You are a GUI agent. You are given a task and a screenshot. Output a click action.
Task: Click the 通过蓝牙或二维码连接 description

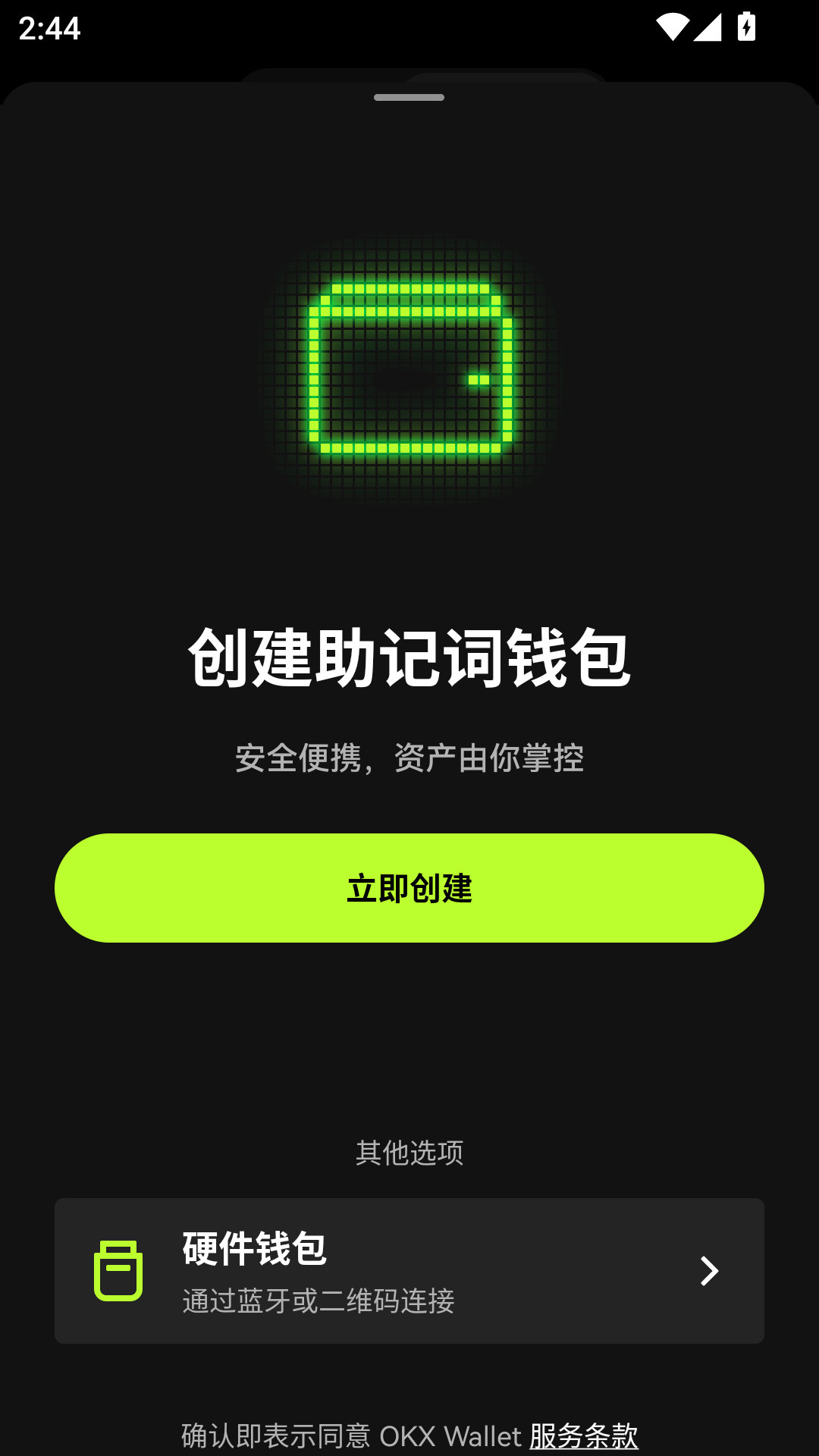(317, 1302)
